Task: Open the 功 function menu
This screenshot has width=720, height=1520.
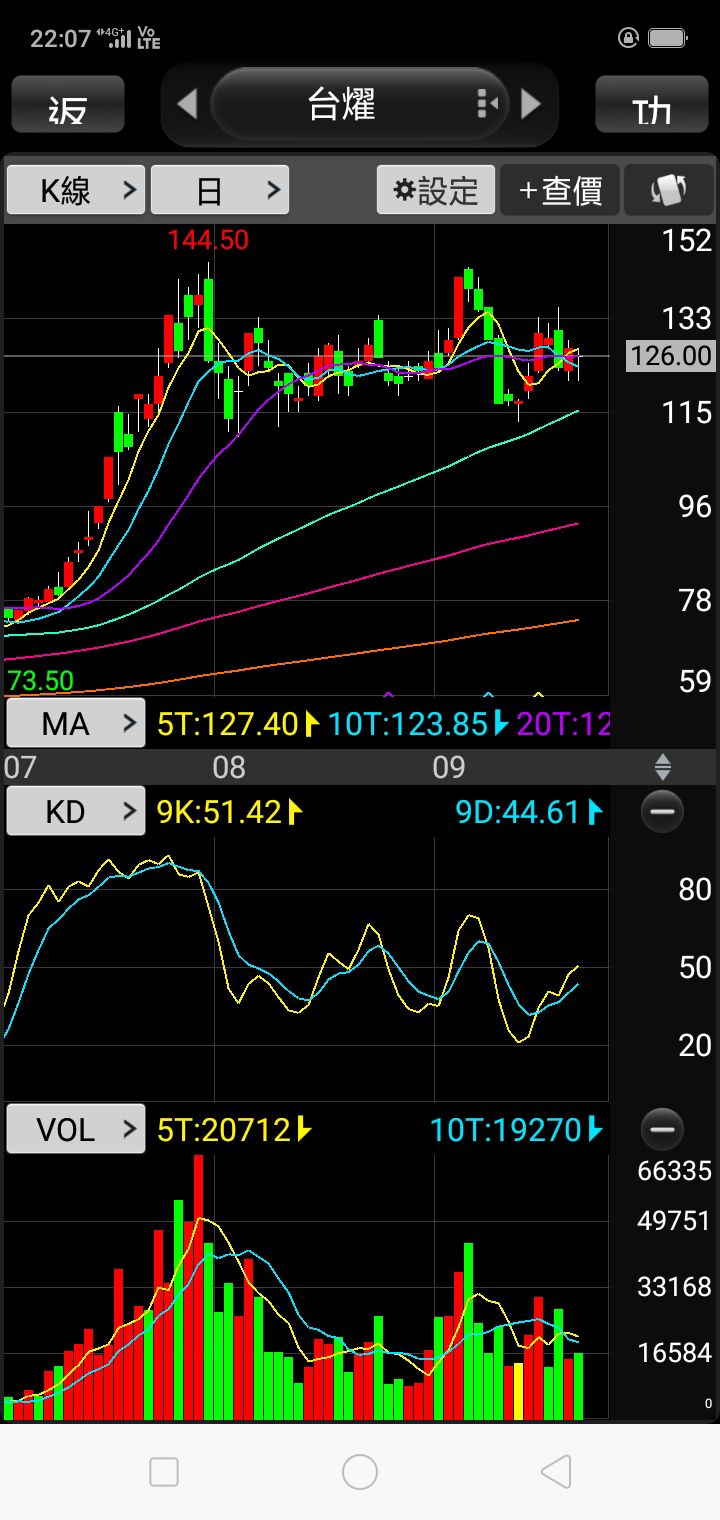Action: (652, 105)
